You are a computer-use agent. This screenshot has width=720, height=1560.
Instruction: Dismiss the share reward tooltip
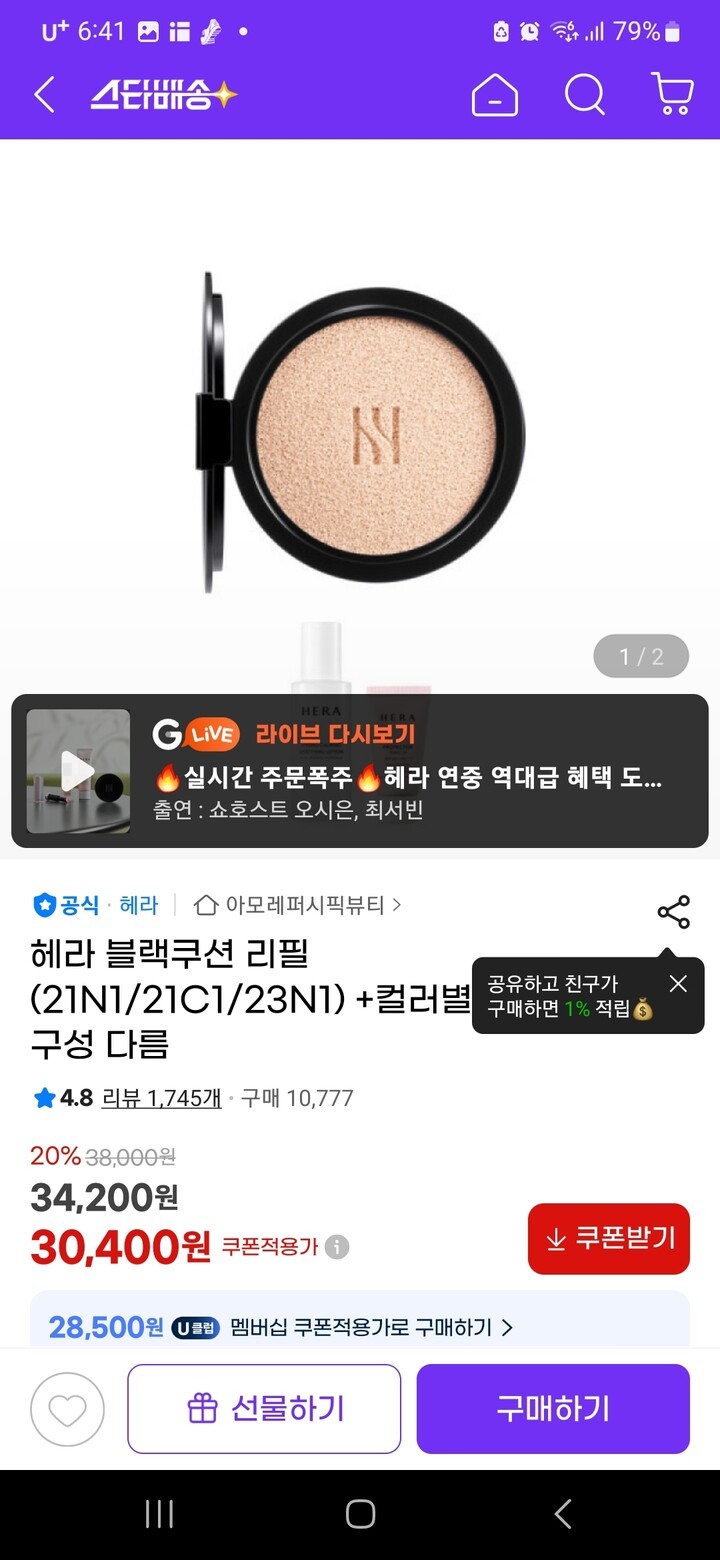pyautogui.click(x=678, y=984)
